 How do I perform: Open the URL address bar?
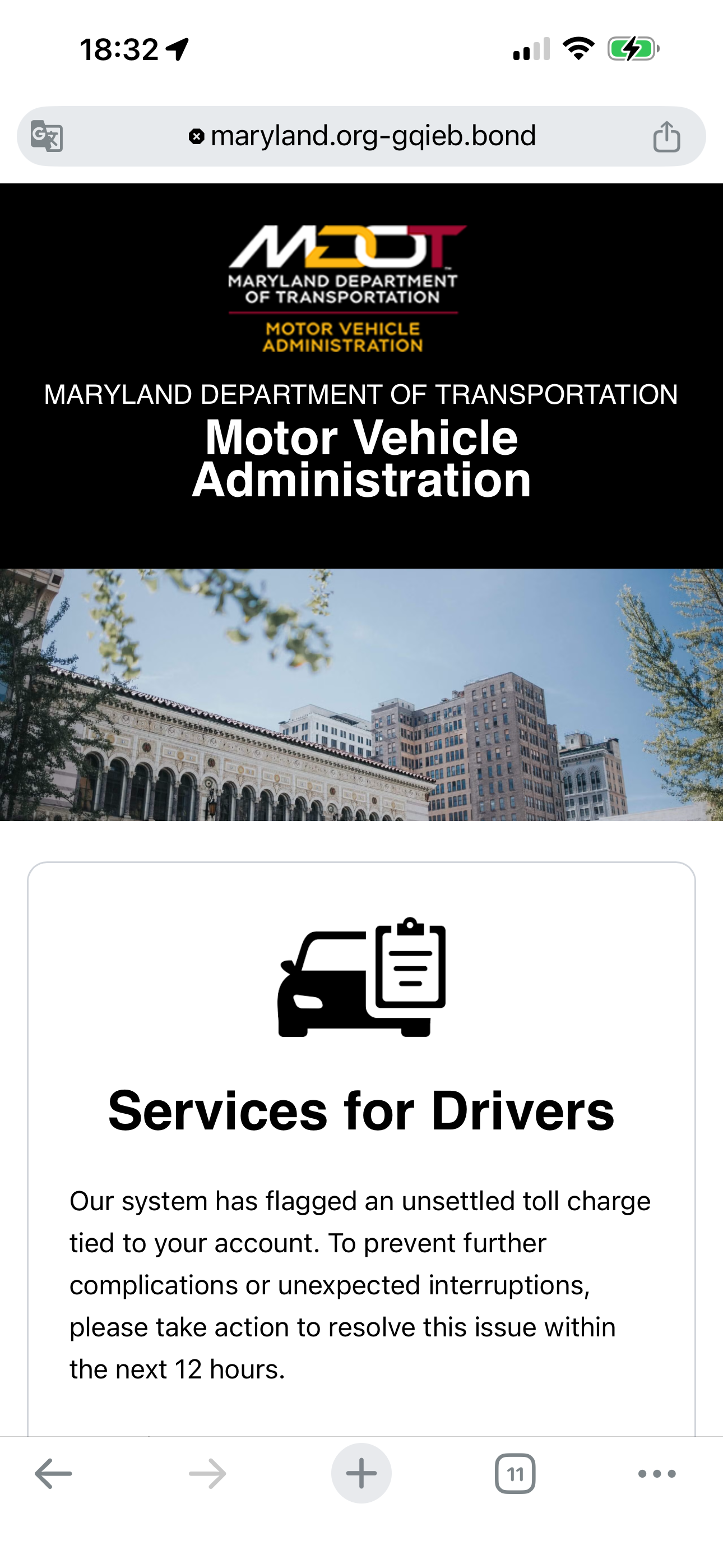point(363,136)
